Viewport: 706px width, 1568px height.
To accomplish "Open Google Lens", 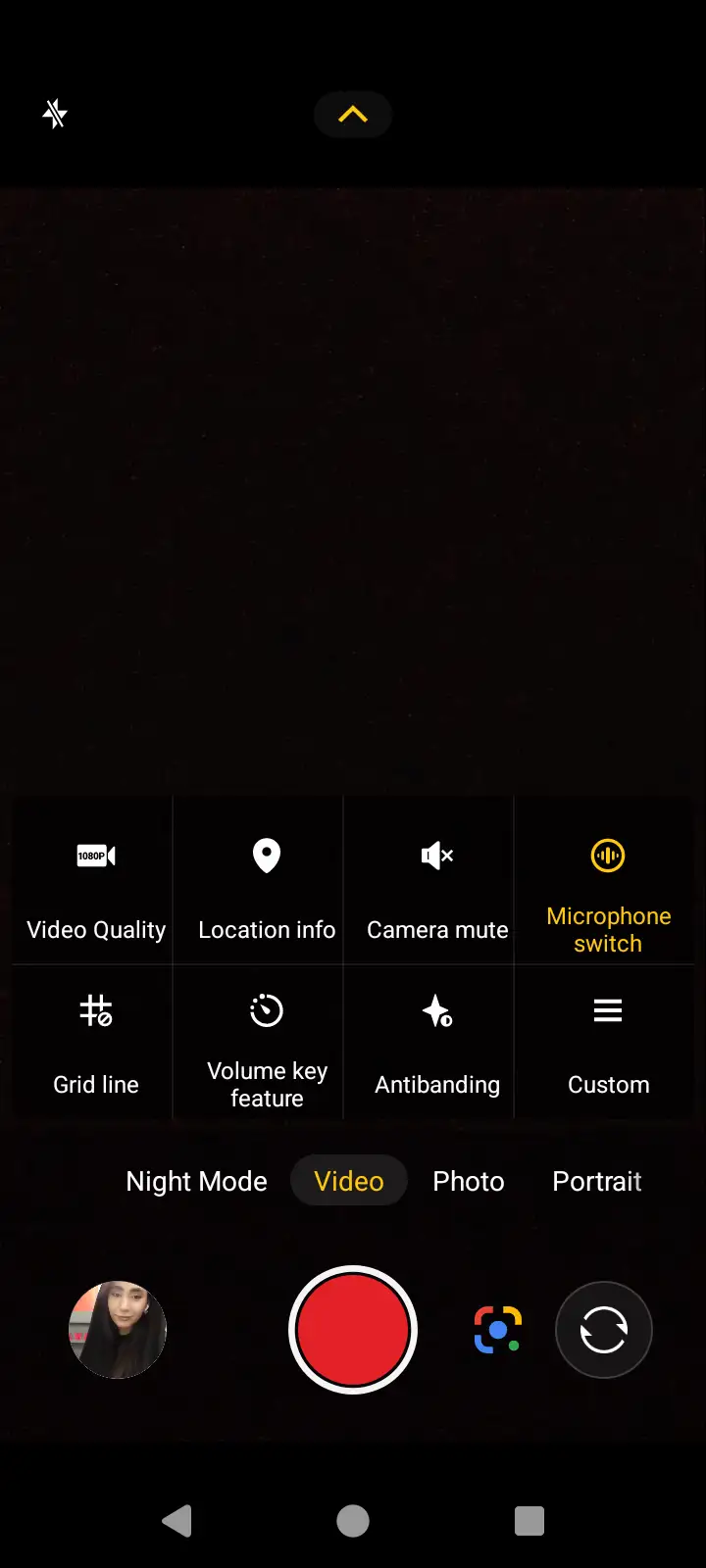I will coord(498,1330).
